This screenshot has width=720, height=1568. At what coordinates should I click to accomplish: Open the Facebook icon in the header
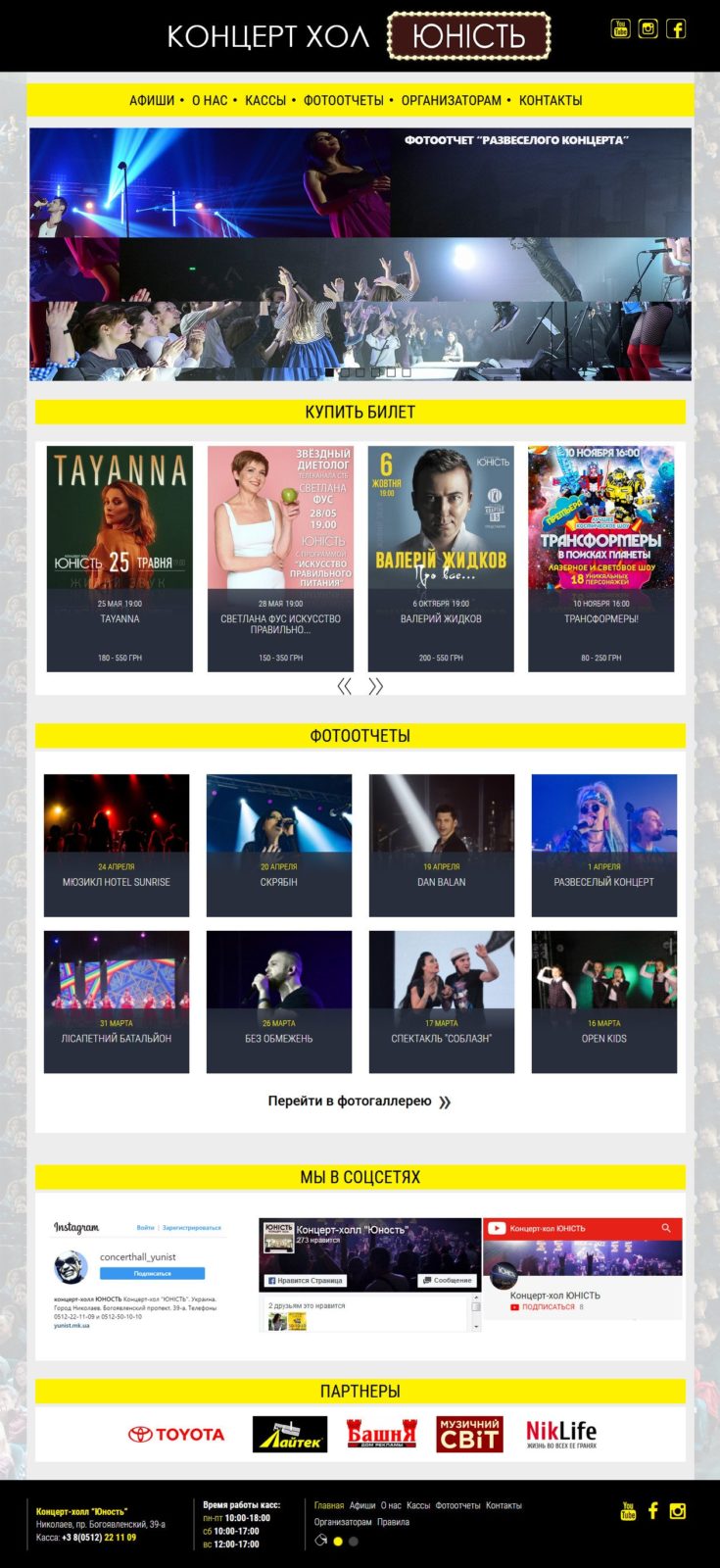(676, 28)
